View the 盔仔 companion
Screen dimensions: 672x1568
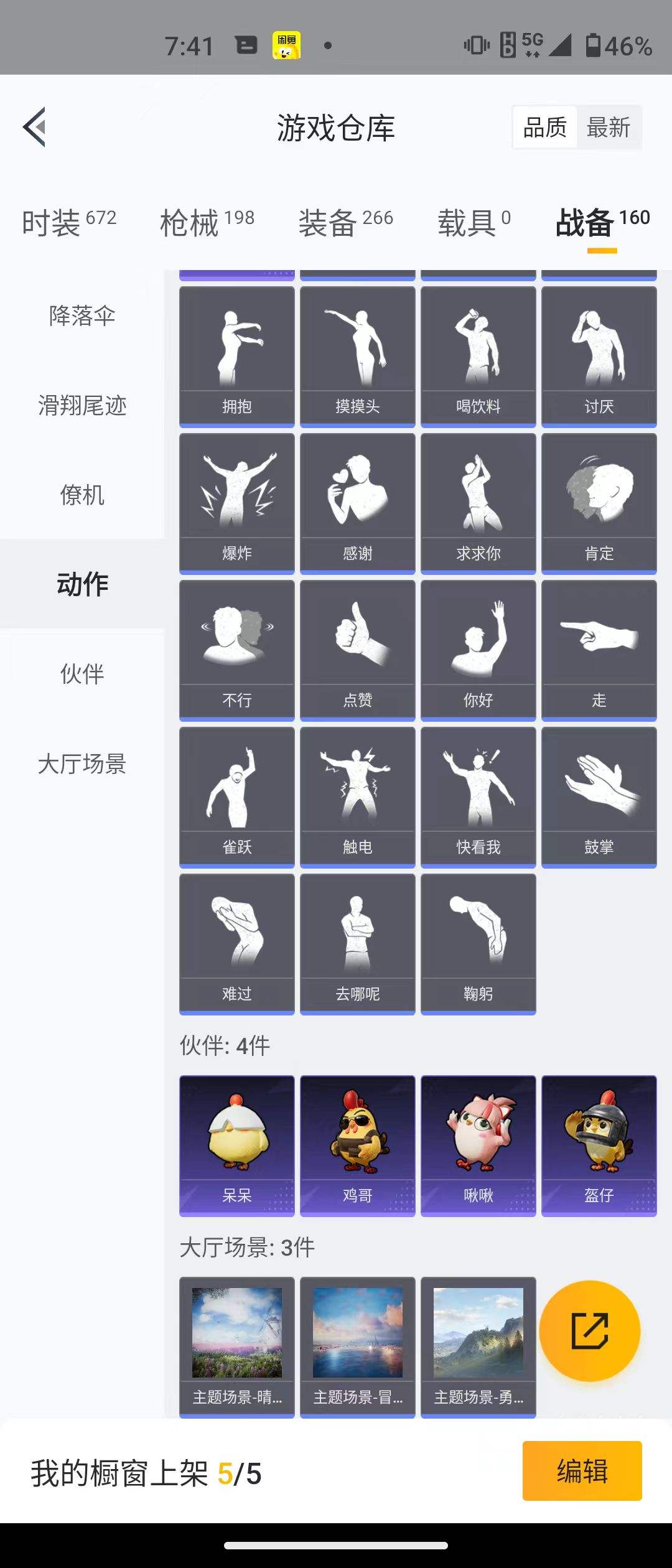coord(599,1145)
